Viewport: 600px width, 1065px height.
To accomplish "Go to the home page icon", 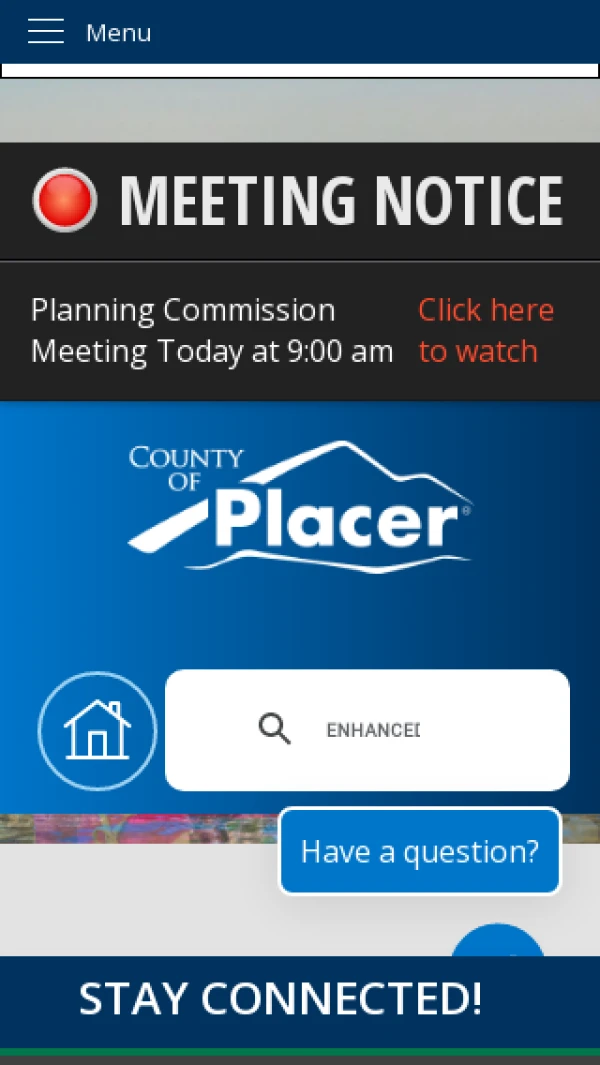I will click(97, 730).
